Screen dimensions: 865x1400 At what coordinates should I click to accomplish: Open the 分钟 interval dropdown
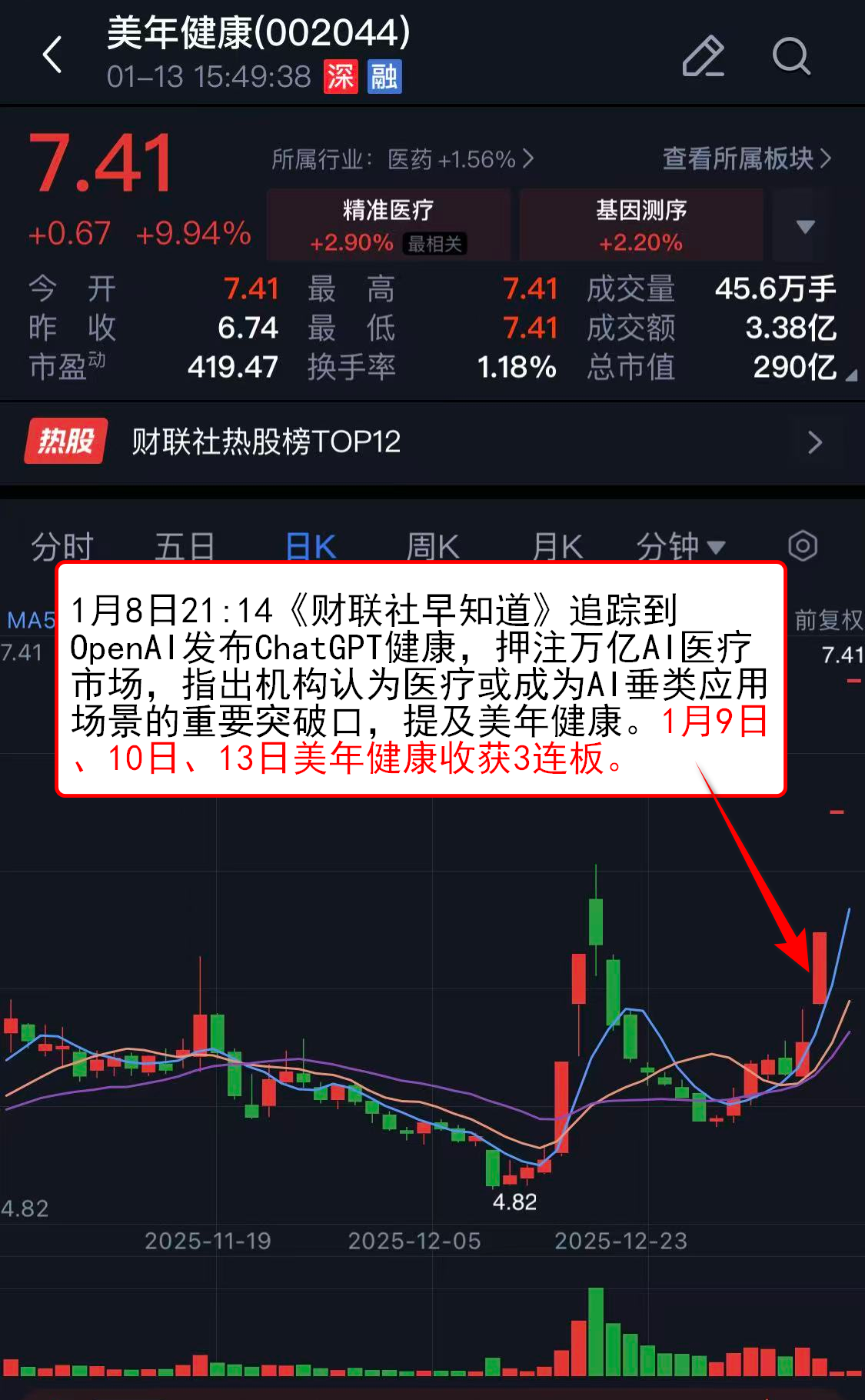680,547
